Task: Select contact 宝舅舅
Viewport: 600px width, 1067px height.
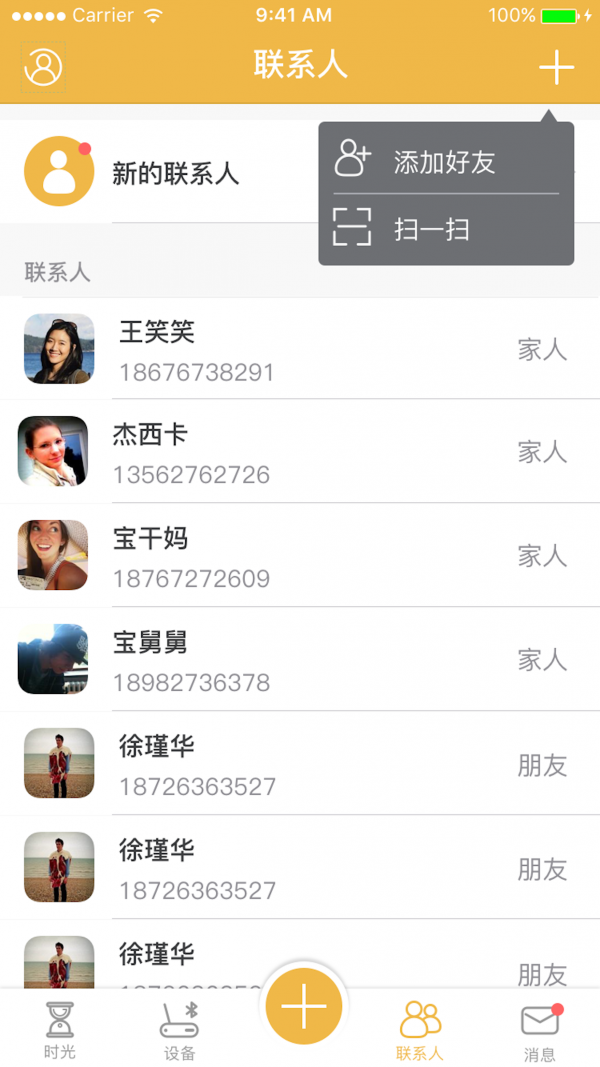Action: pos(300,661)
